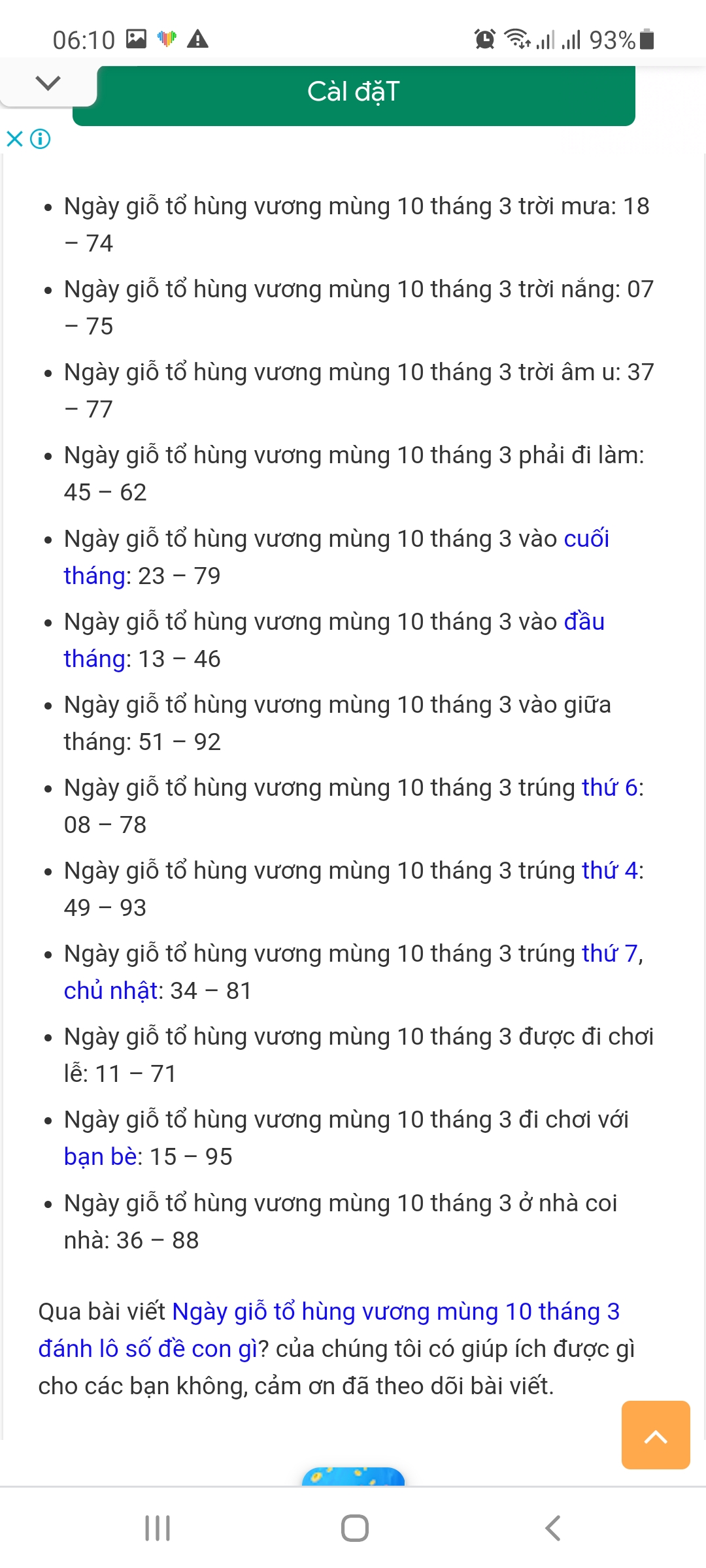Go to the home screen
The width and height of the screenshot is (706, 1568).
(354, 1528)
